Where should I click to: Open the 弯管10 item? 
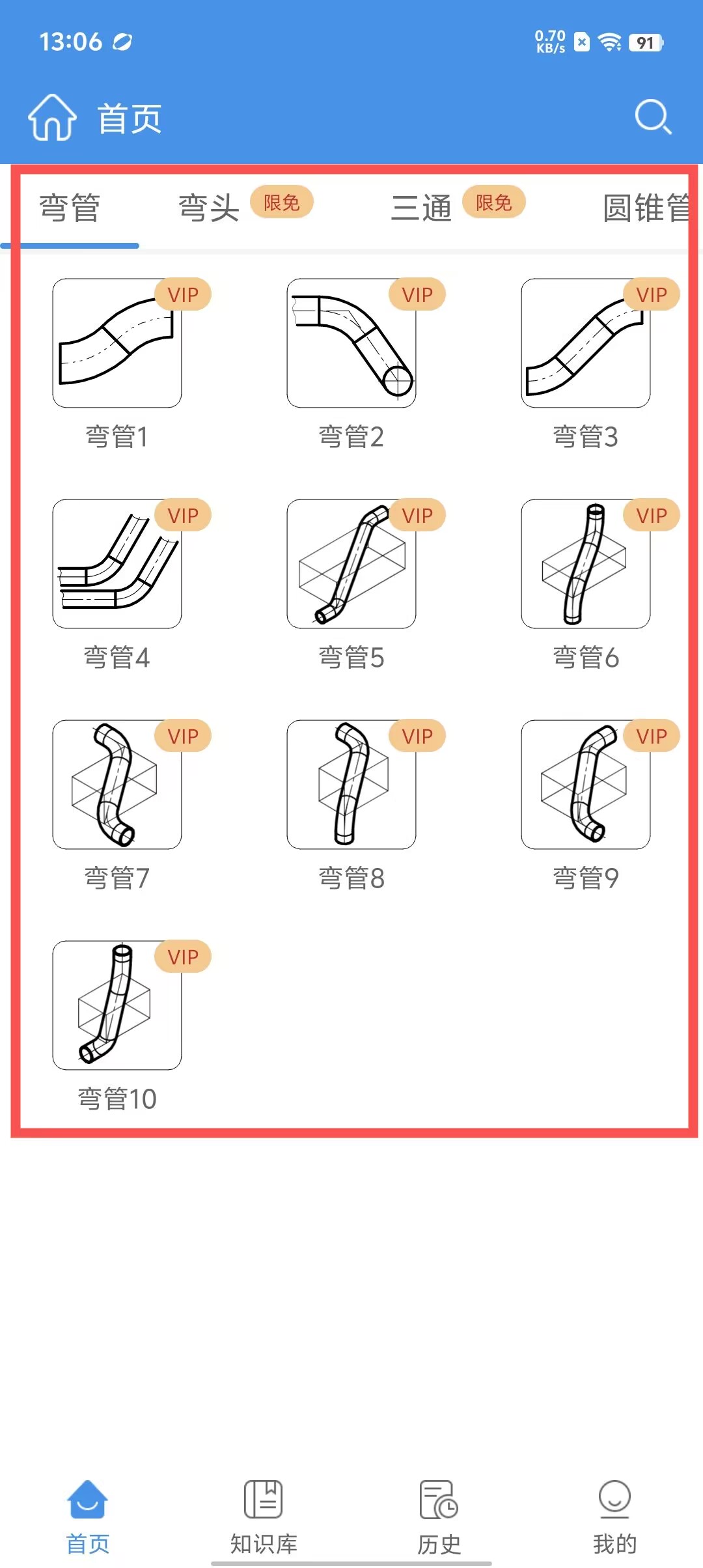pos(117,1005)
